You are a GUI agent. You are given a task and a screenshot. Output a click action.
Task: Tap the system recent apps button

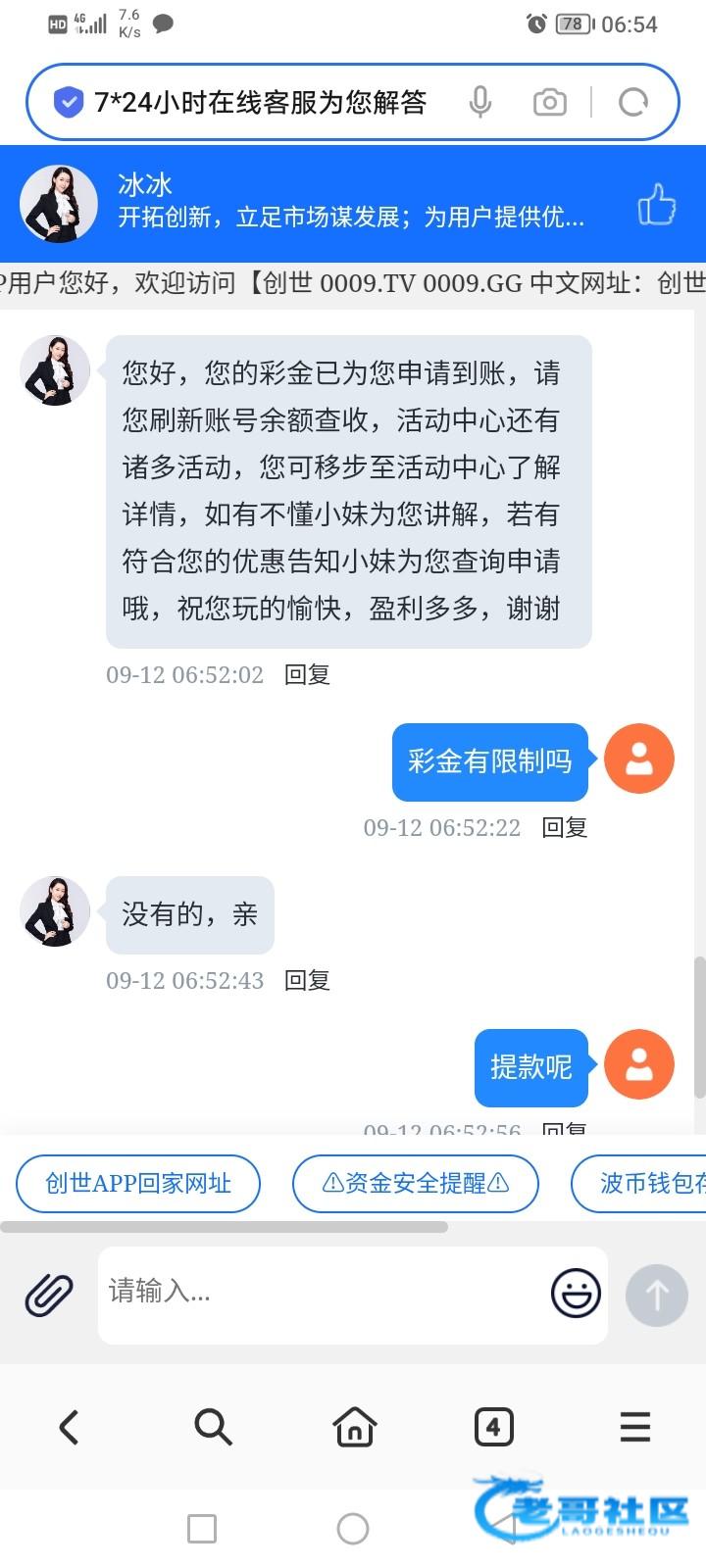[x=202, y=1528]
